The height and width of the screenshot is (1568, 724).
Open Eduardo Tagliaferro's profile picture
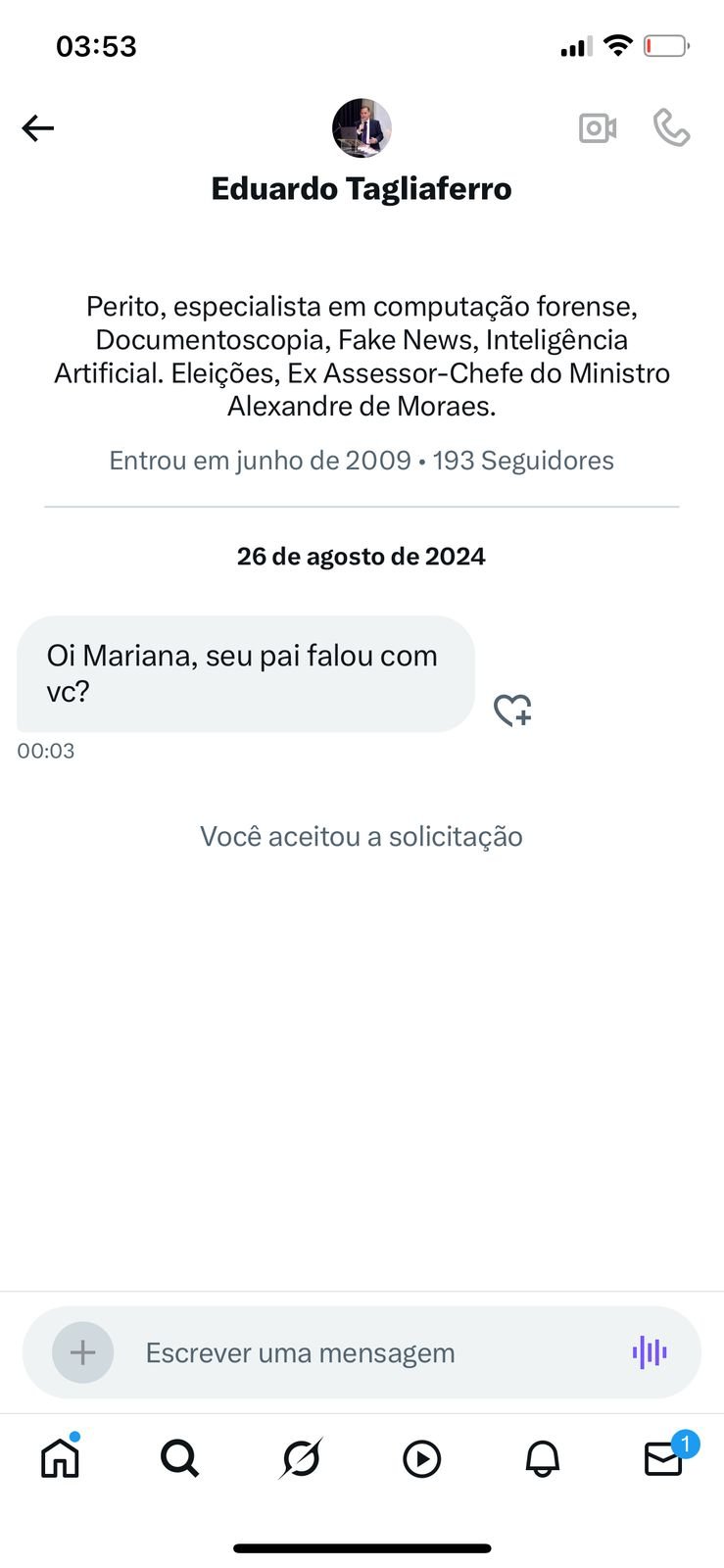(x=362, y=128)
